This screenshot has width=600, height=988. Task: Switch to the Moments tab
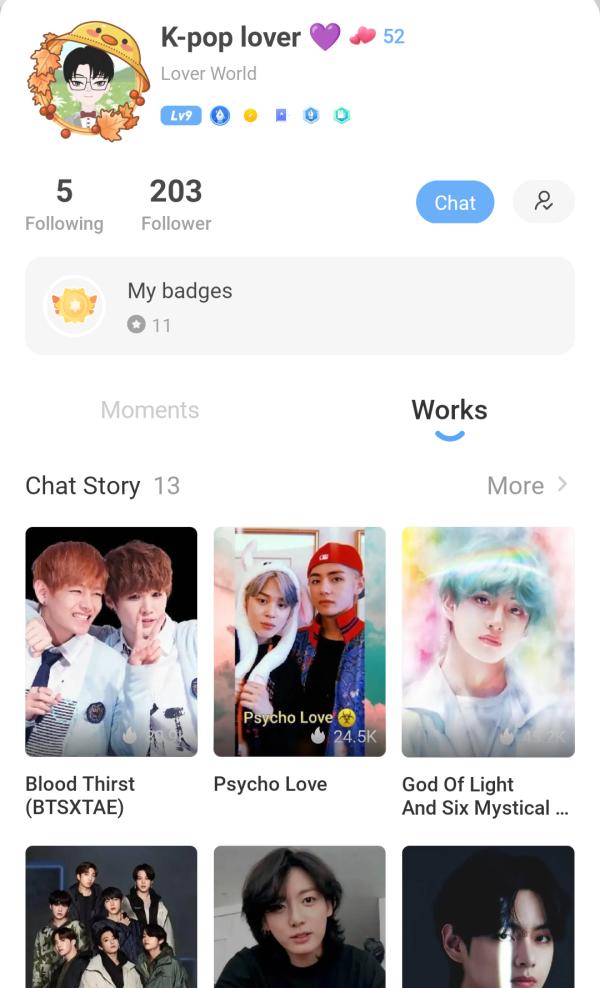tap(150, 410)
